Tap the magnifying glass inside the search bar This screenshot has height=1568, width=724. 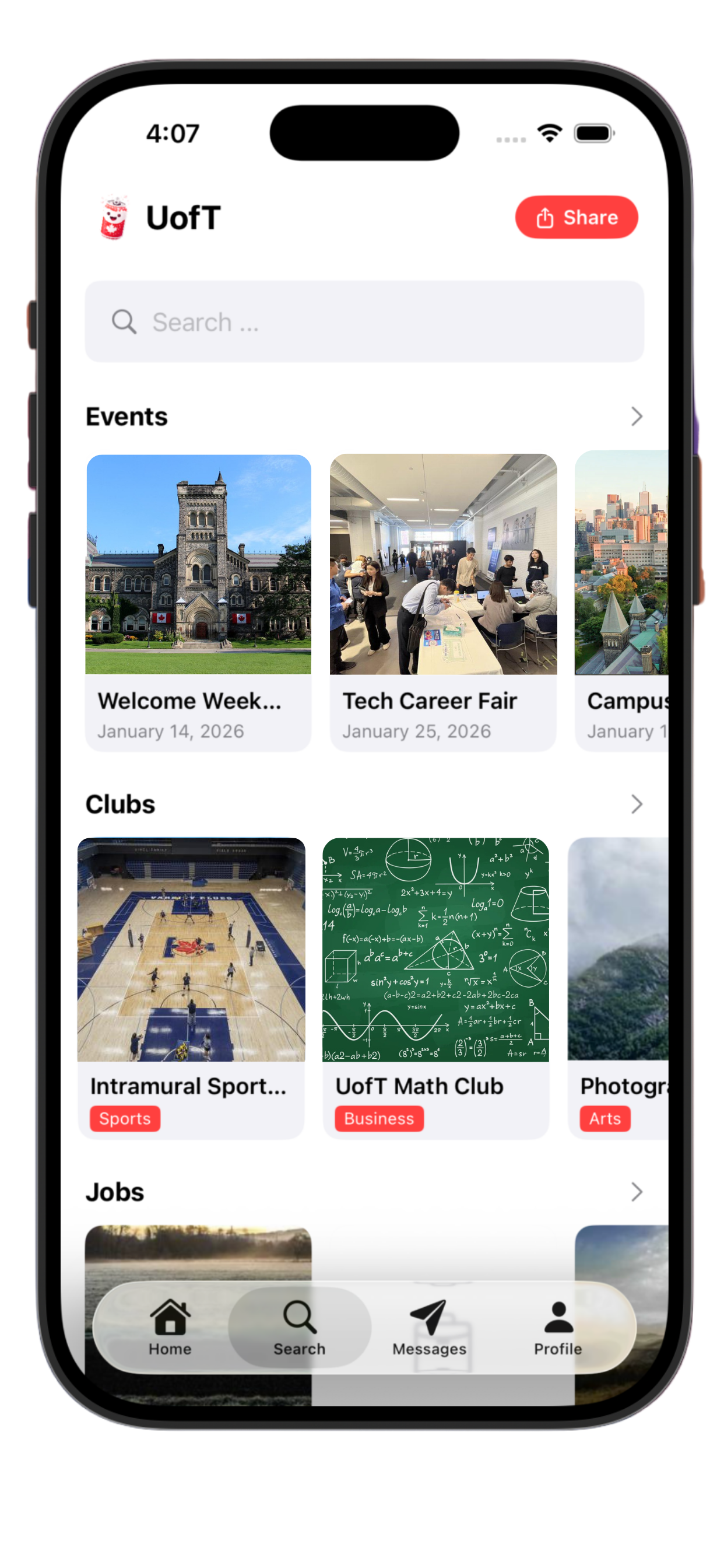[x=124, y=321]
